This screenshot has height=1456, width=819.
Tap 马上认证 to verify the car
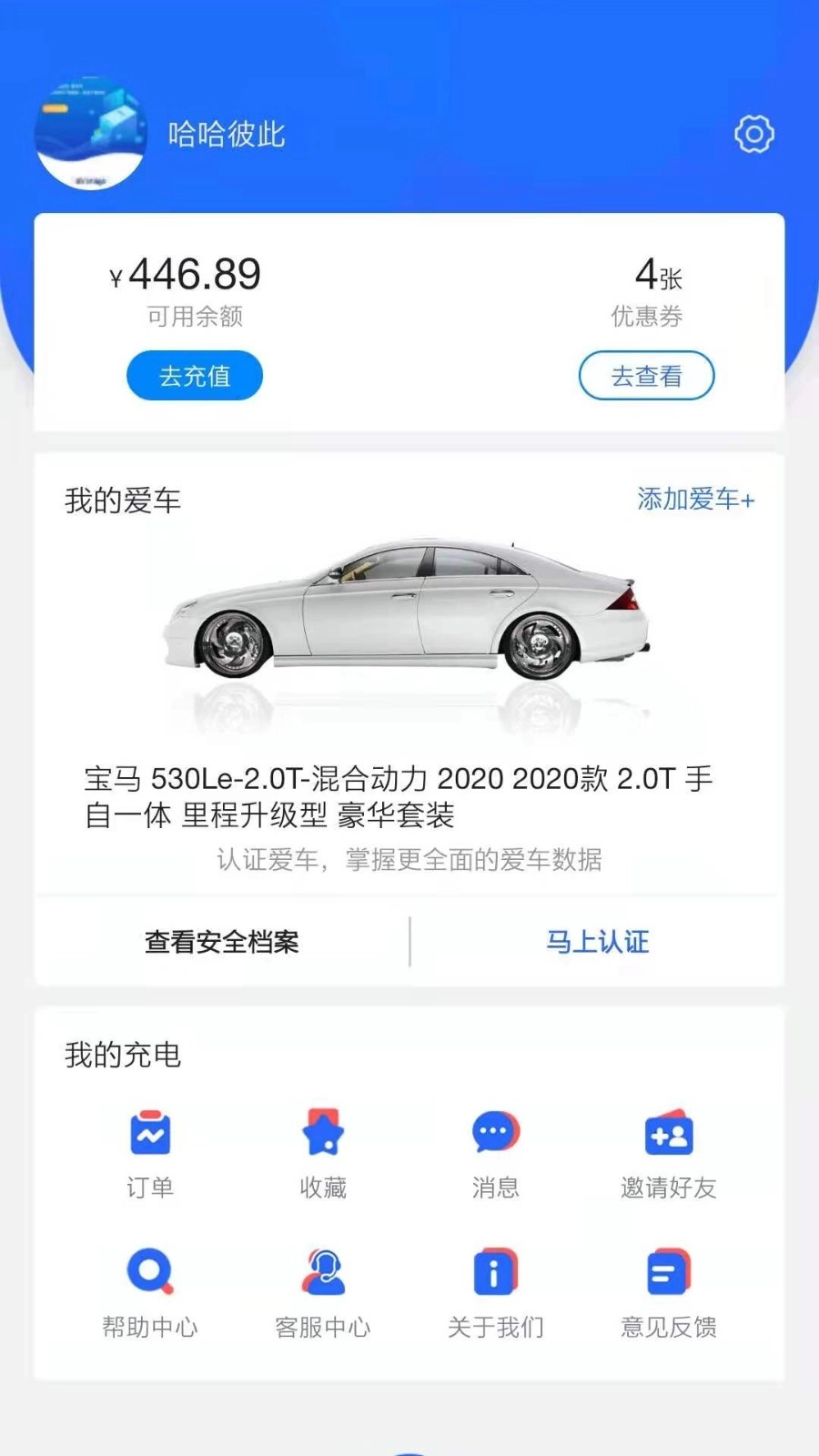[x=596, y=942]
